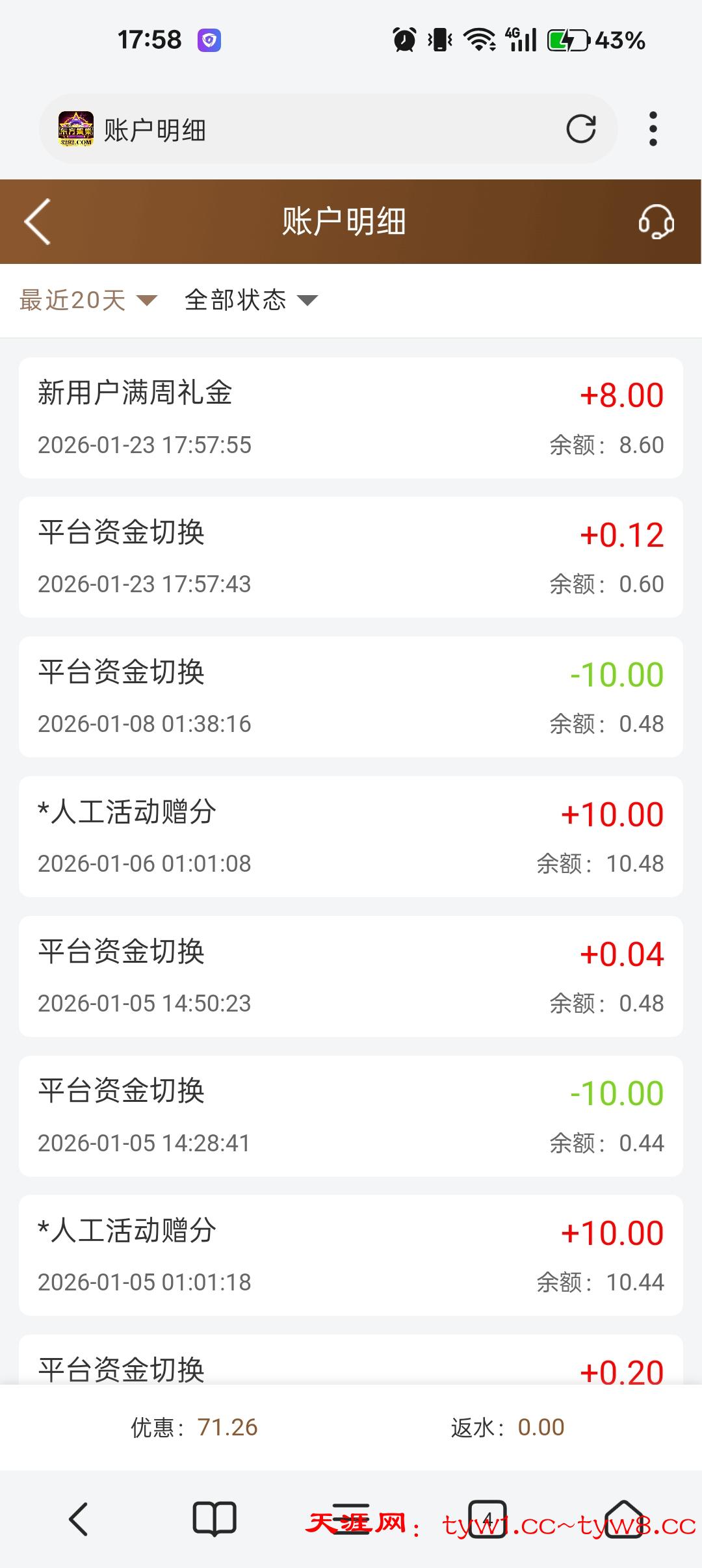Image resolution: width=702 pixels, height=1568 pixels.
Task: Open the browser bookmarks book icon
Action: [x=214, y=1519]
